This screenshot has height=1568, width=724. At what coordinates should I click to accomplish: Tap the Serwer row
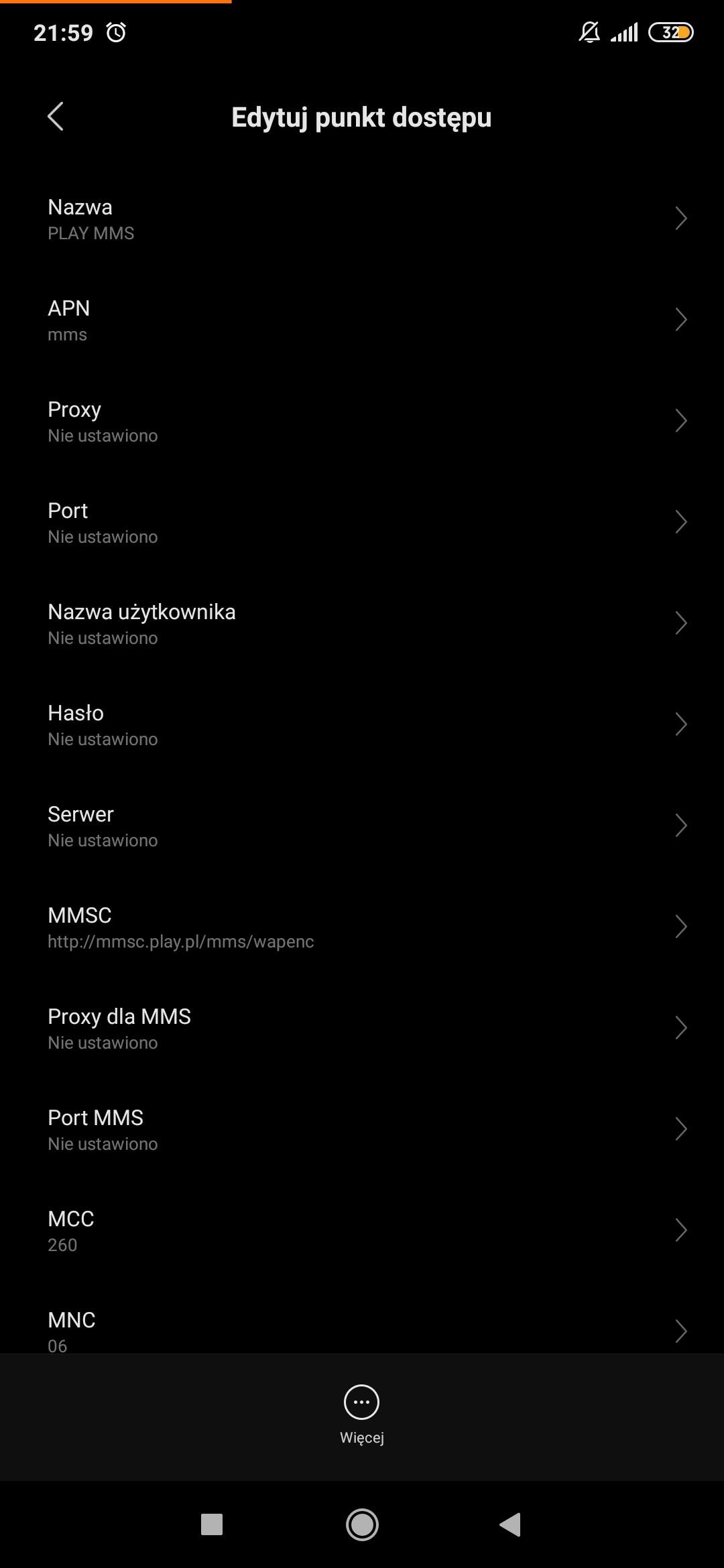(x=362, y=826)
